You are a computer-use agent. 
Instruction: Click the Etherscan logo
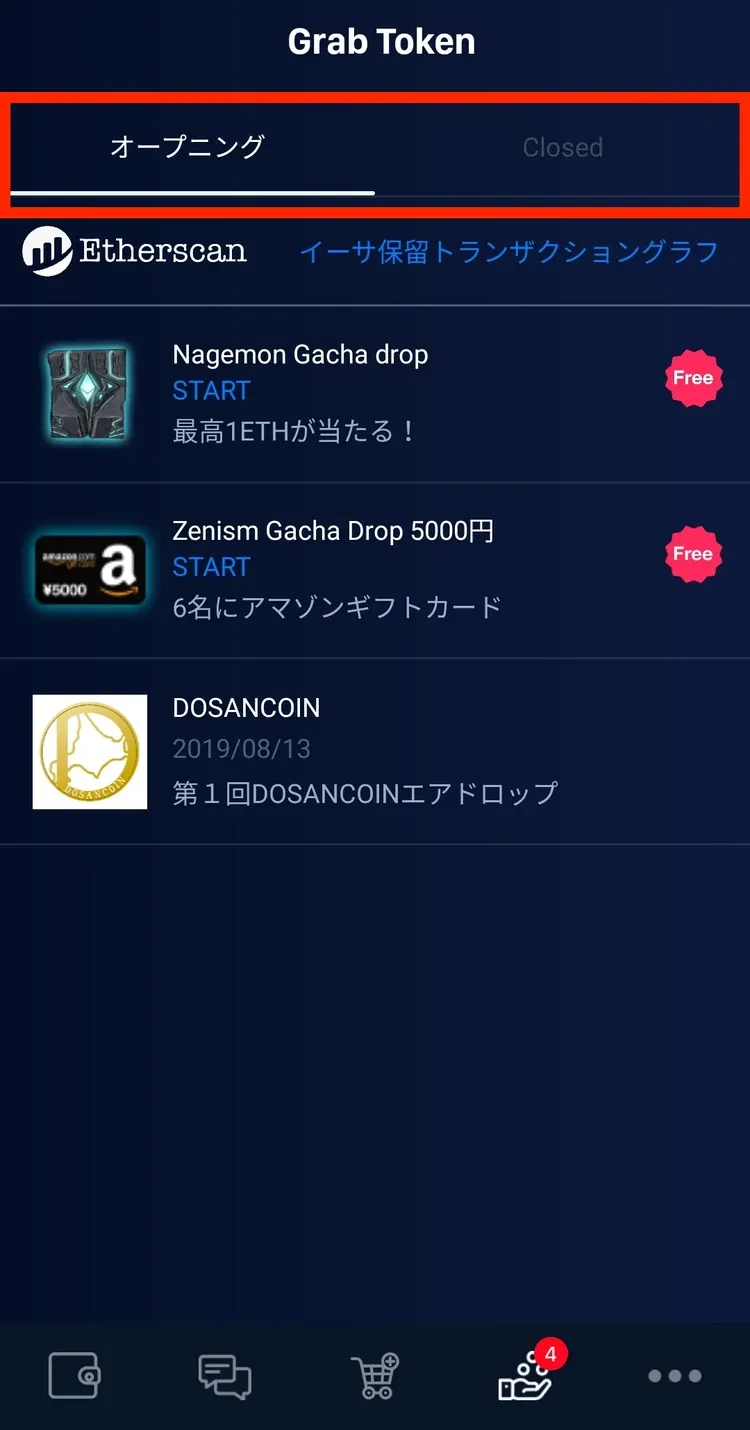click(x=133, y=252)
